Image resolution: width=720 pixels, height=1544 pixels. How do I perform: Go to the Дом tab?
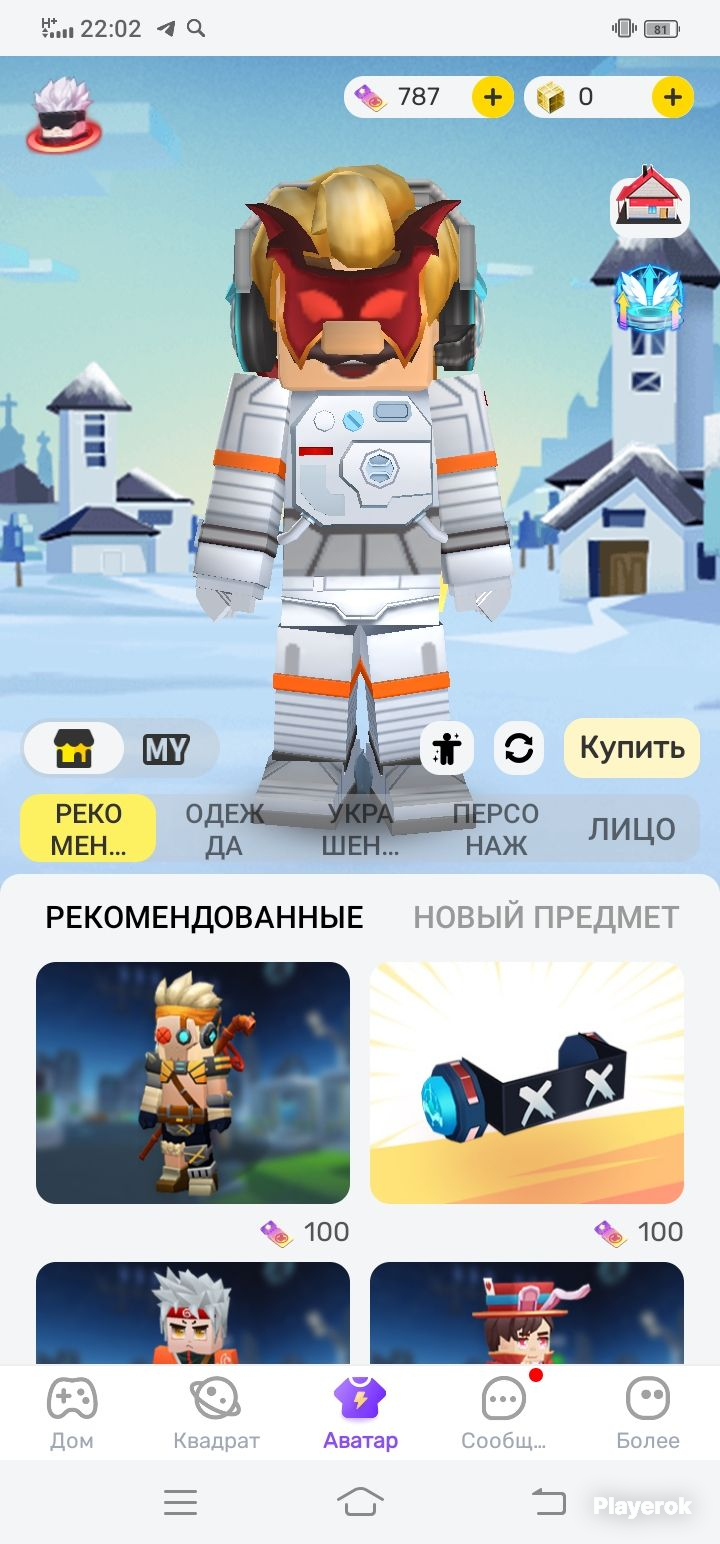(x=72, y=1414)
